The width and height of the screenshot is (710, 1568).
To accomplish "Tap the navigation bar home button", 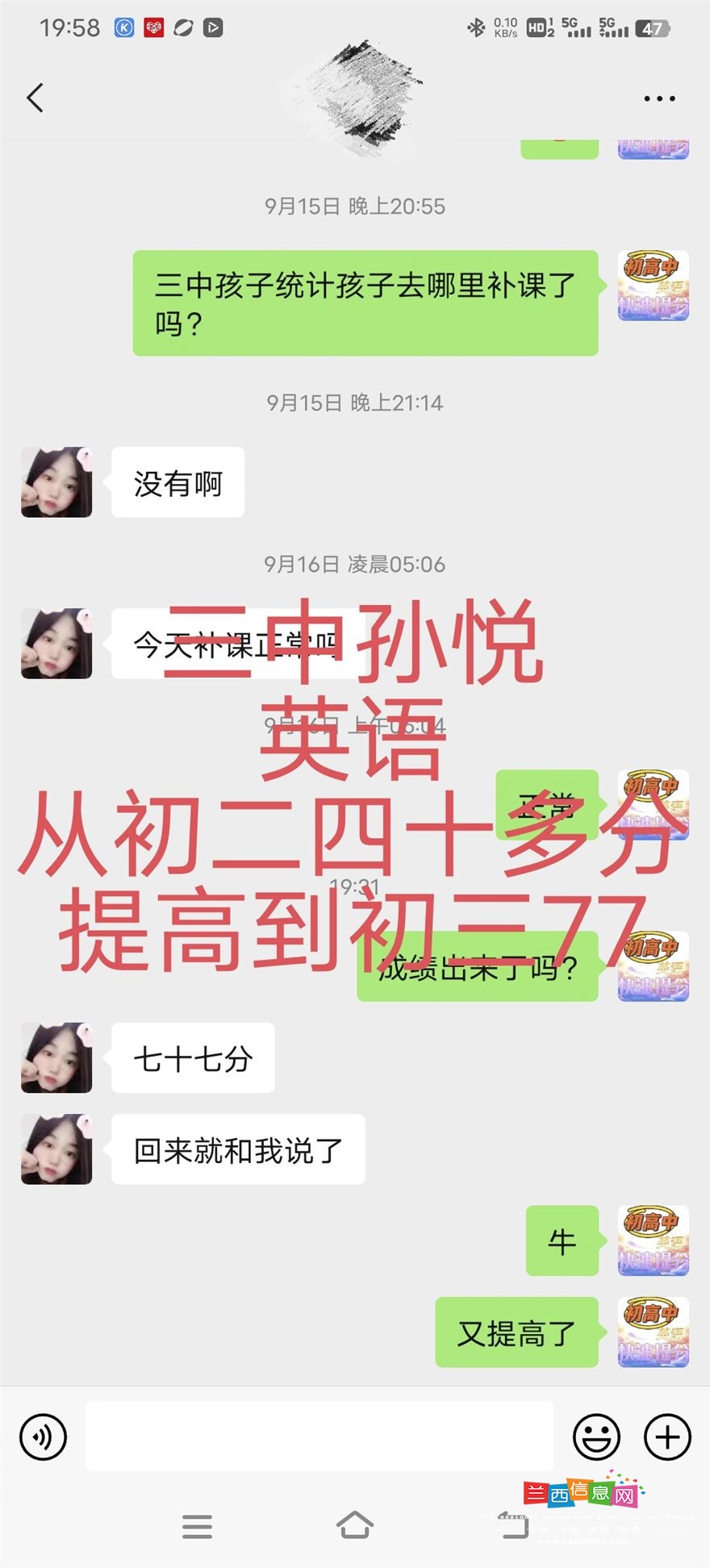I will (355, 1524).
